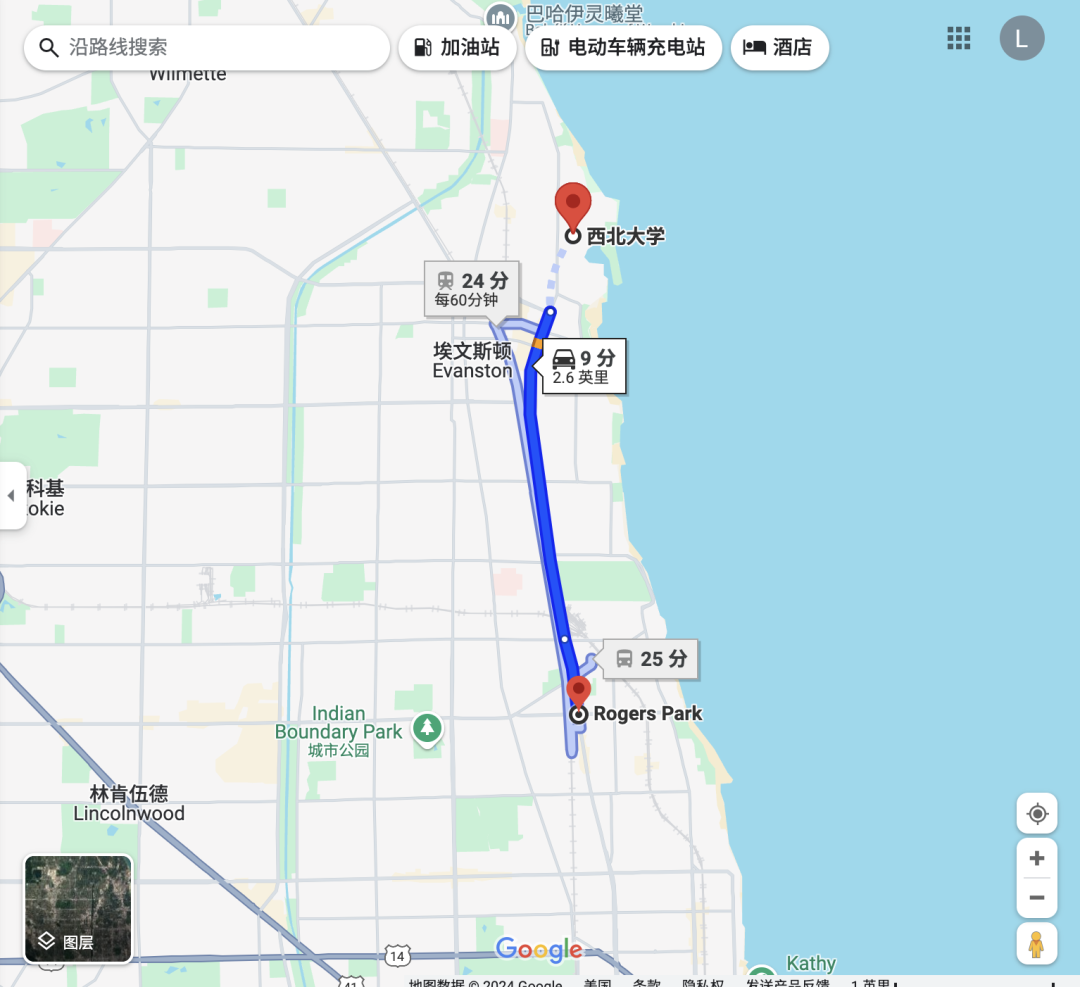1080x987 pixels.
Task: Open the account avatar L
Action: (1021, 39)
